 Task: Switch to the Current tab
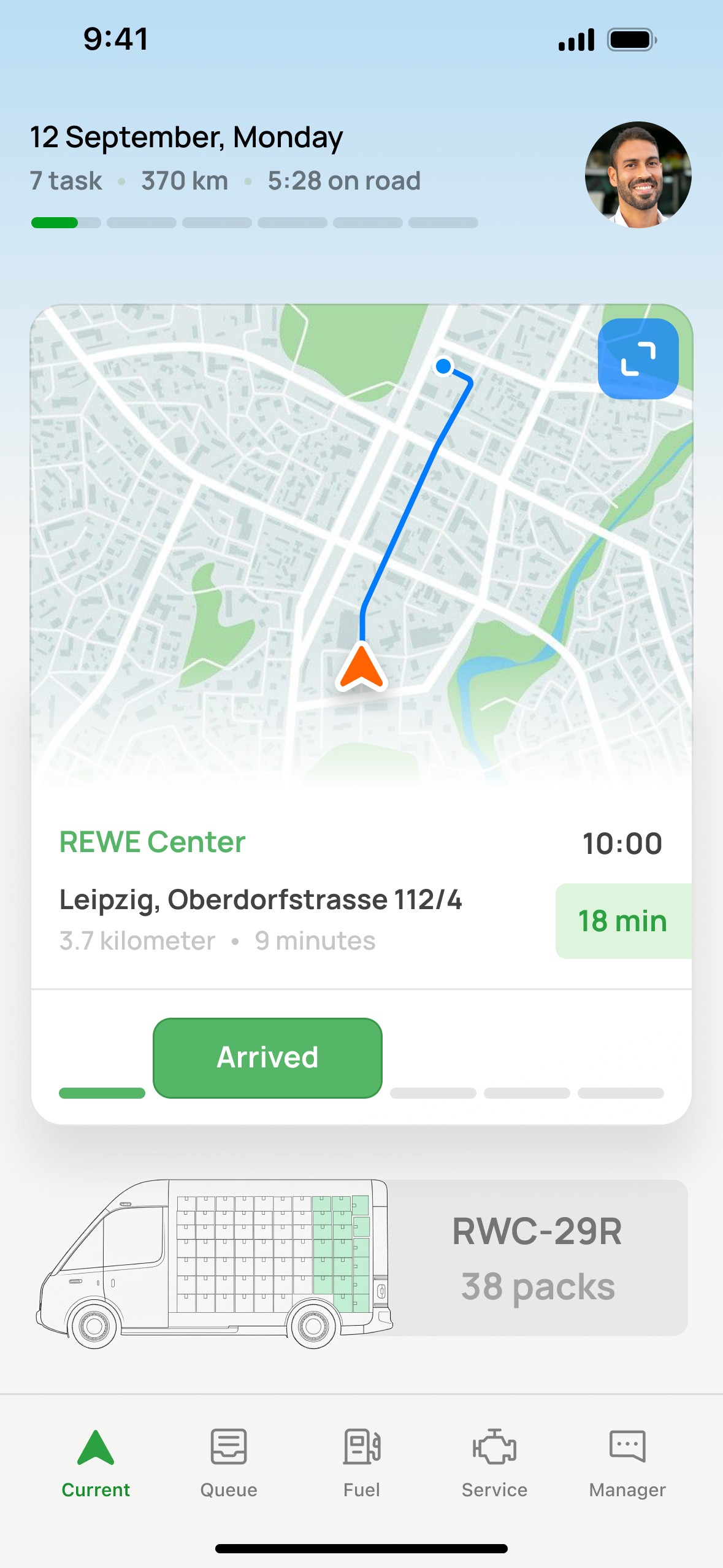pos(96,1463)
